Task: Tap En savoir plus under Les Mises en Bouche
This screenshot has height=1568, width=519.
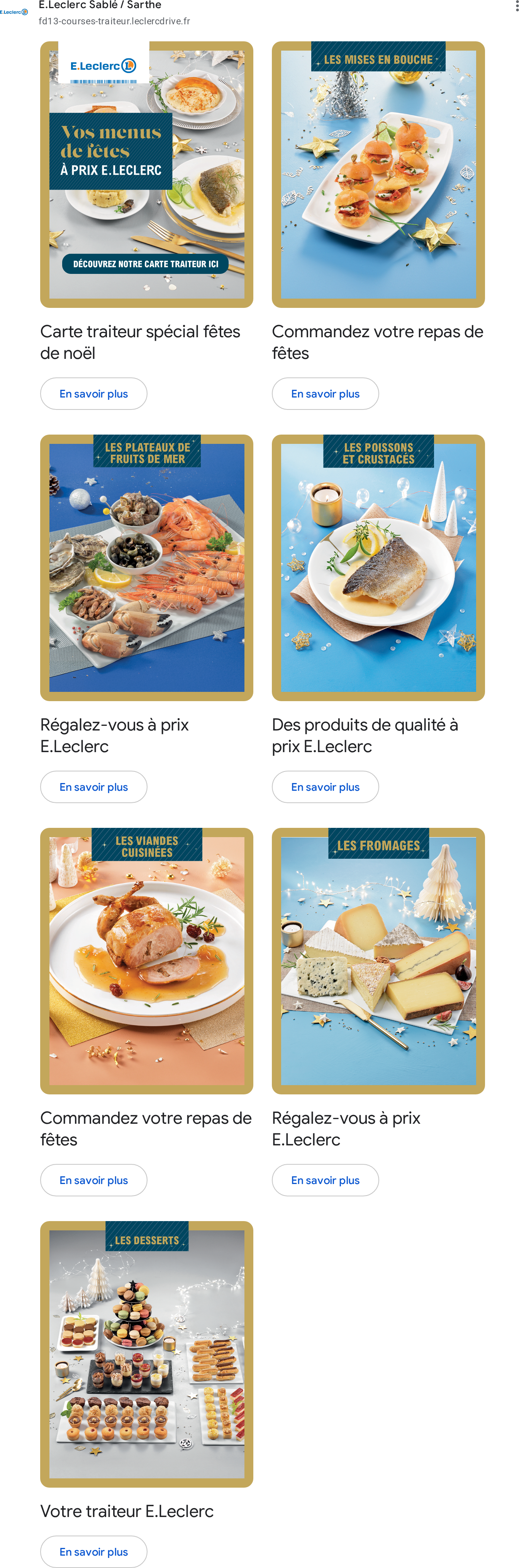Action: (x=326, y=394)
